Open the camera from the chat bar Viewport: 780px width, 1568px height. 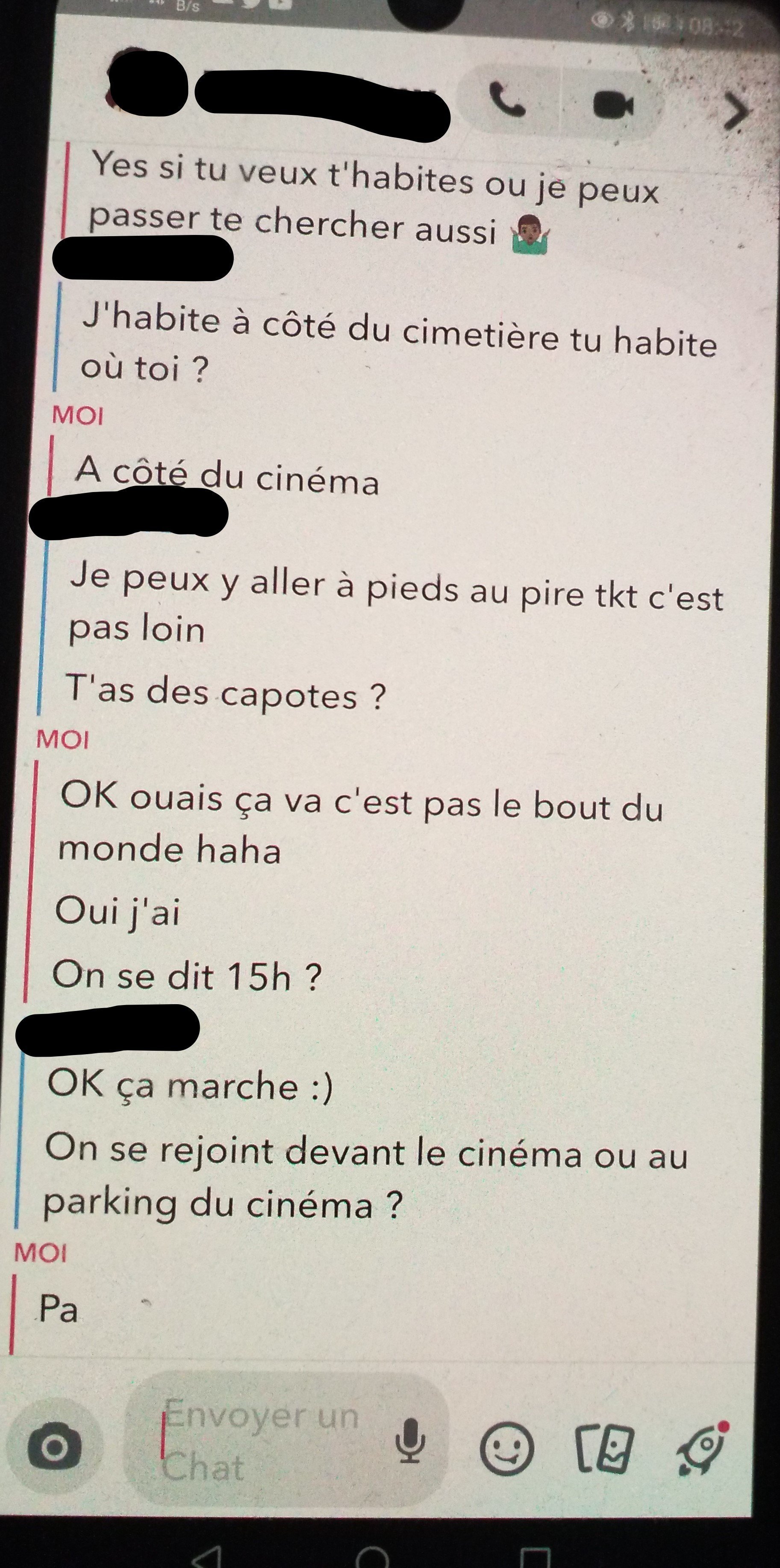click(54, 1448)
